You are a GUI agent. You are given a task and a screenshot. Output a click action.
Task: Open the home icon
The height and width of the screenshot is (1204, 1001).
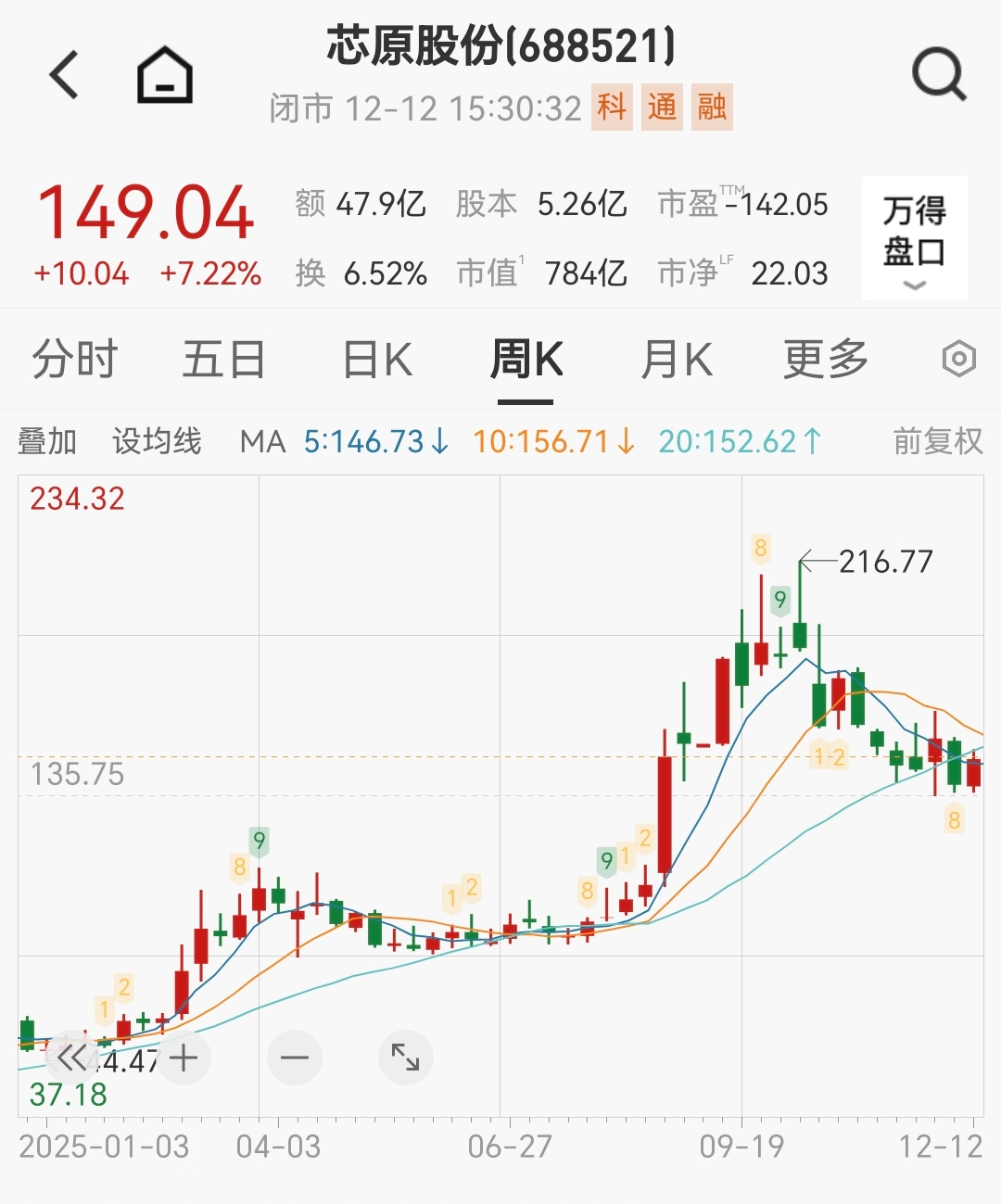165,75
